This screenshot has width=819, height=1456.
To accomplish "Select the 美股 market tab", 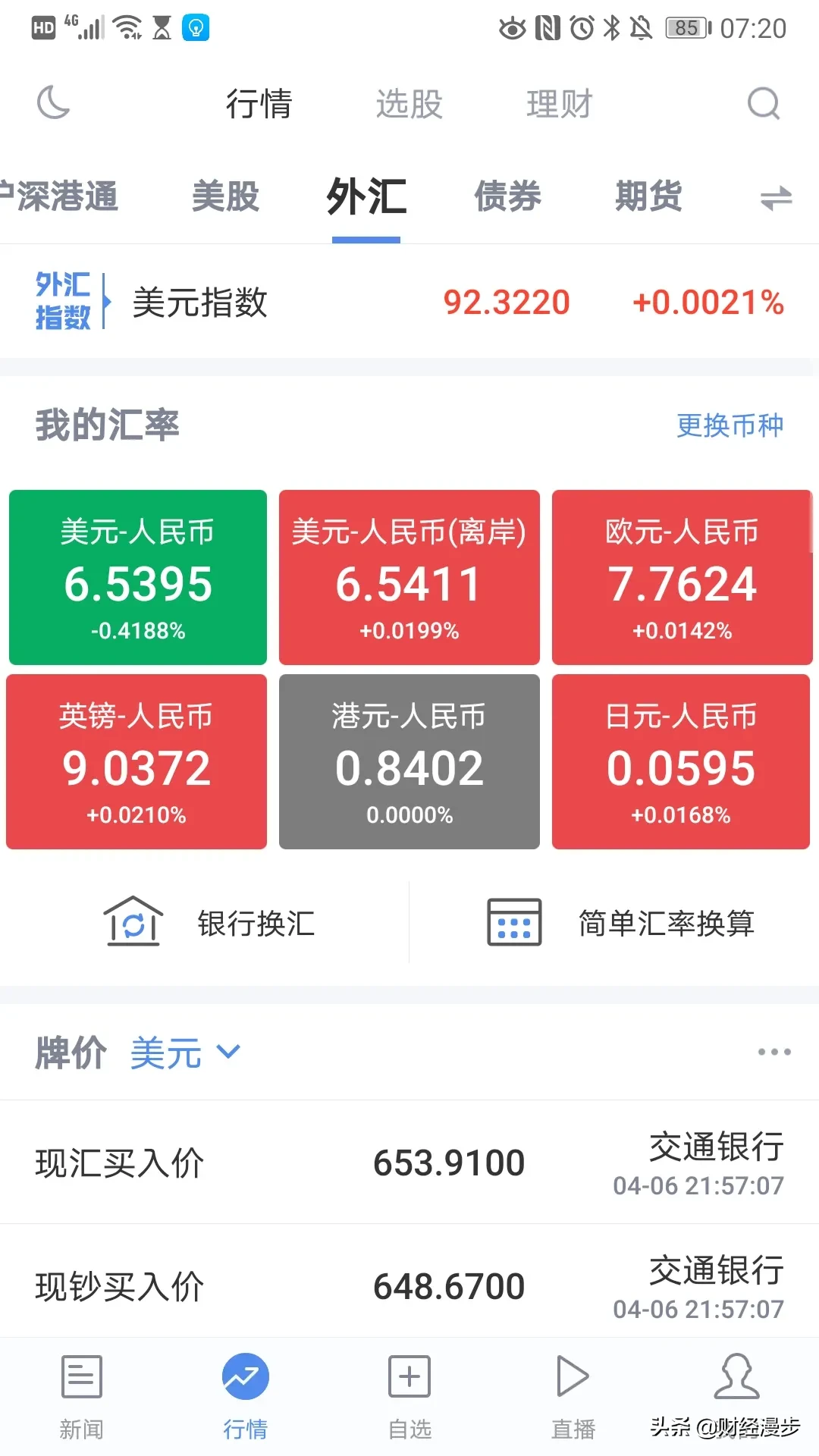I will 225,196.
